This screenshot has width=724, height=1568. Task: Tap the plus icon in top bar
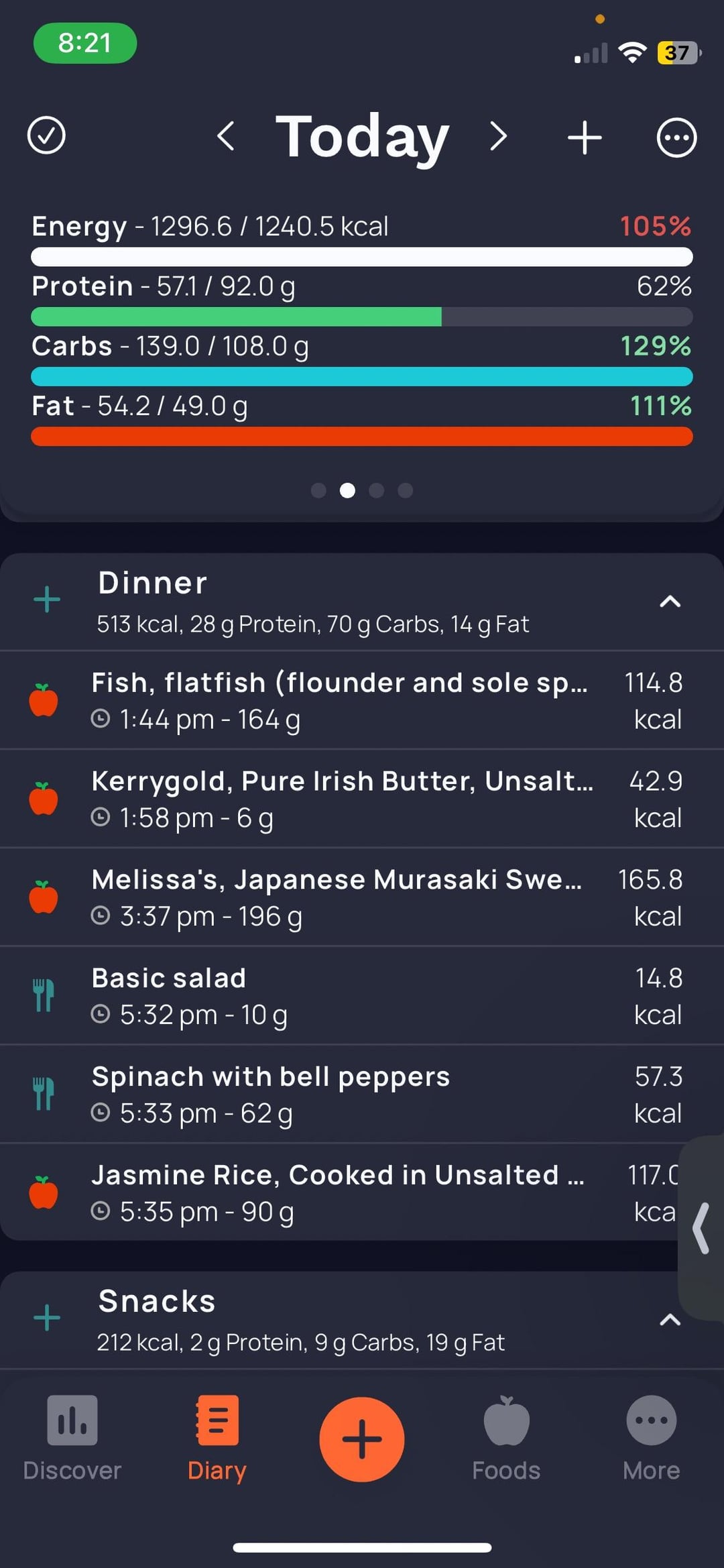click(585, 137)
